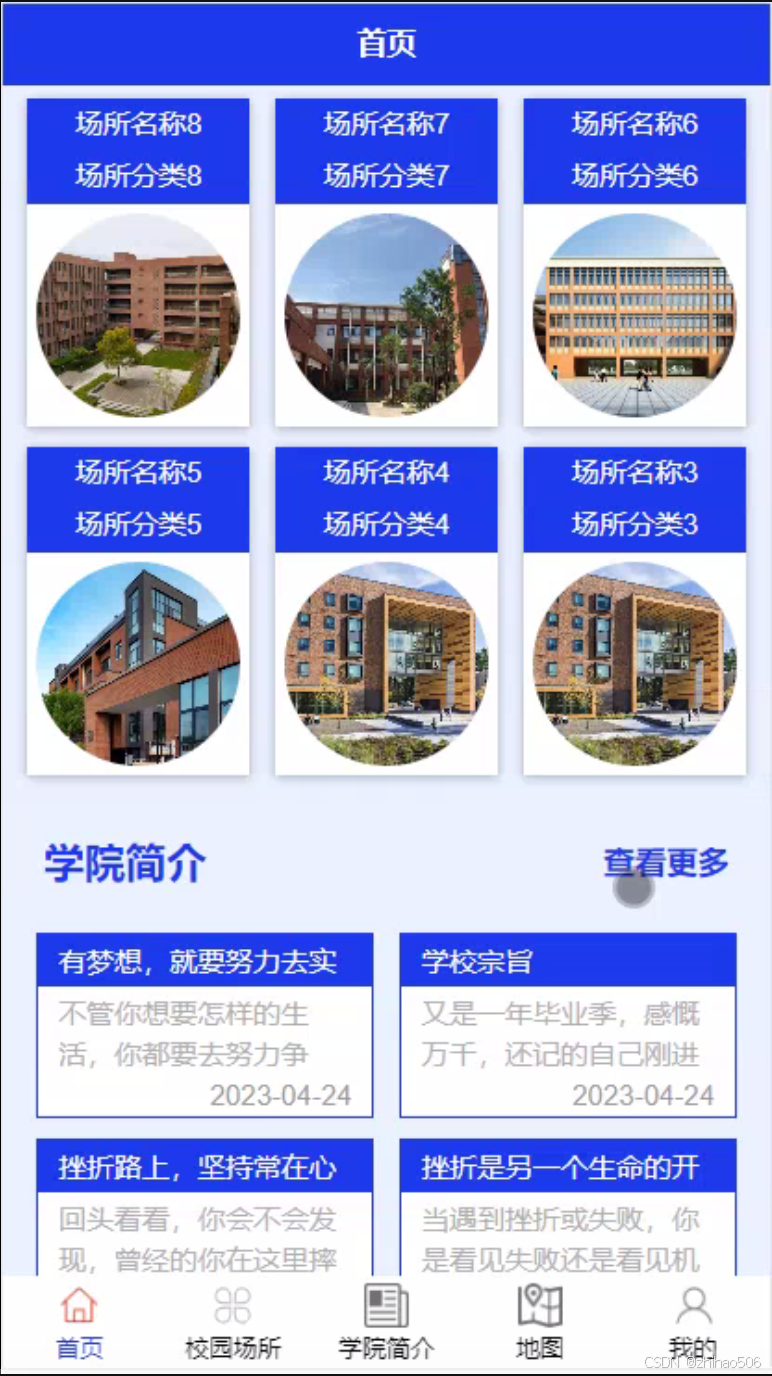The image size is (772, 1376).
Task: Open the 场所名称8 venue card
Action: point(138,262)
